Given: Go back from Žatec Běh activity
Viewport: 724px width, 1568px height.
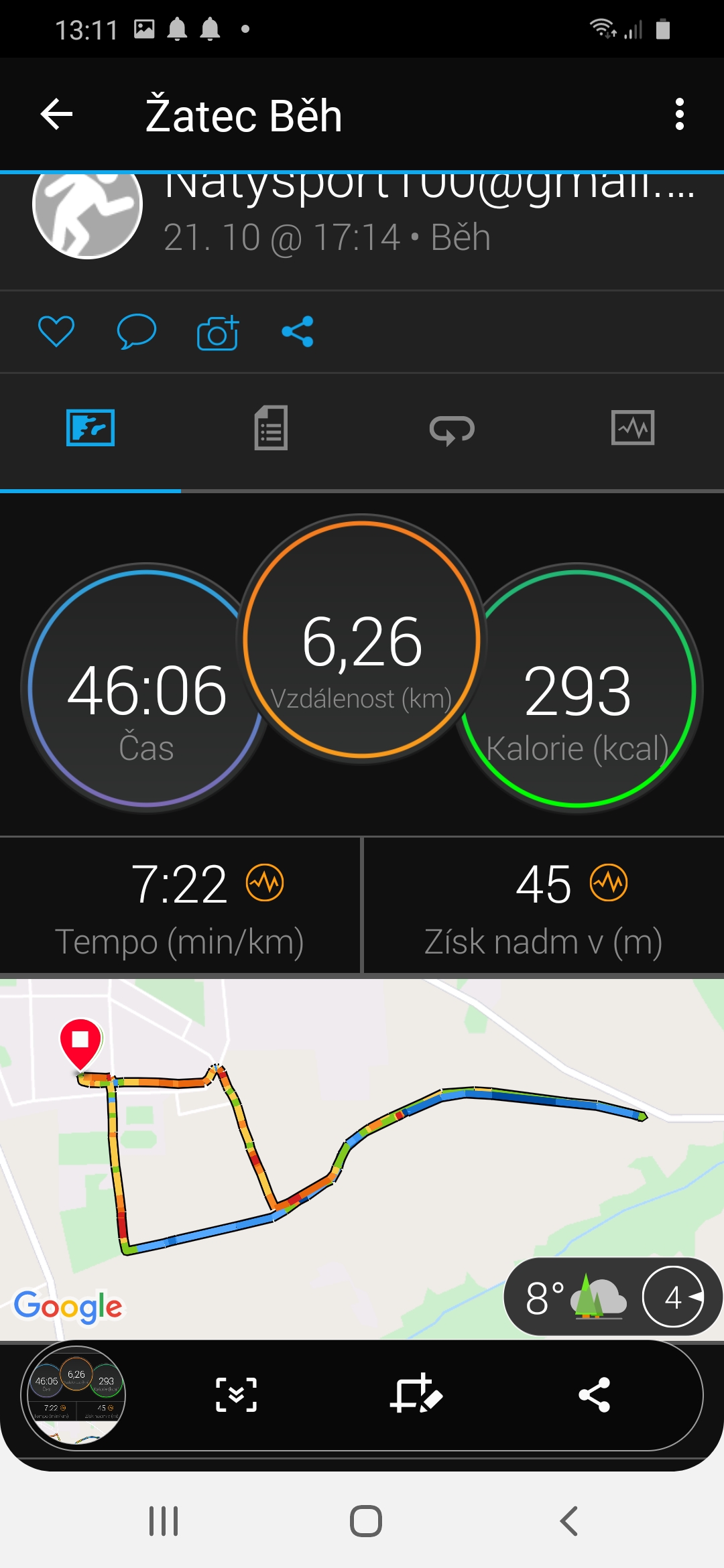Looking at the screenshot, I should coord(57,115).
